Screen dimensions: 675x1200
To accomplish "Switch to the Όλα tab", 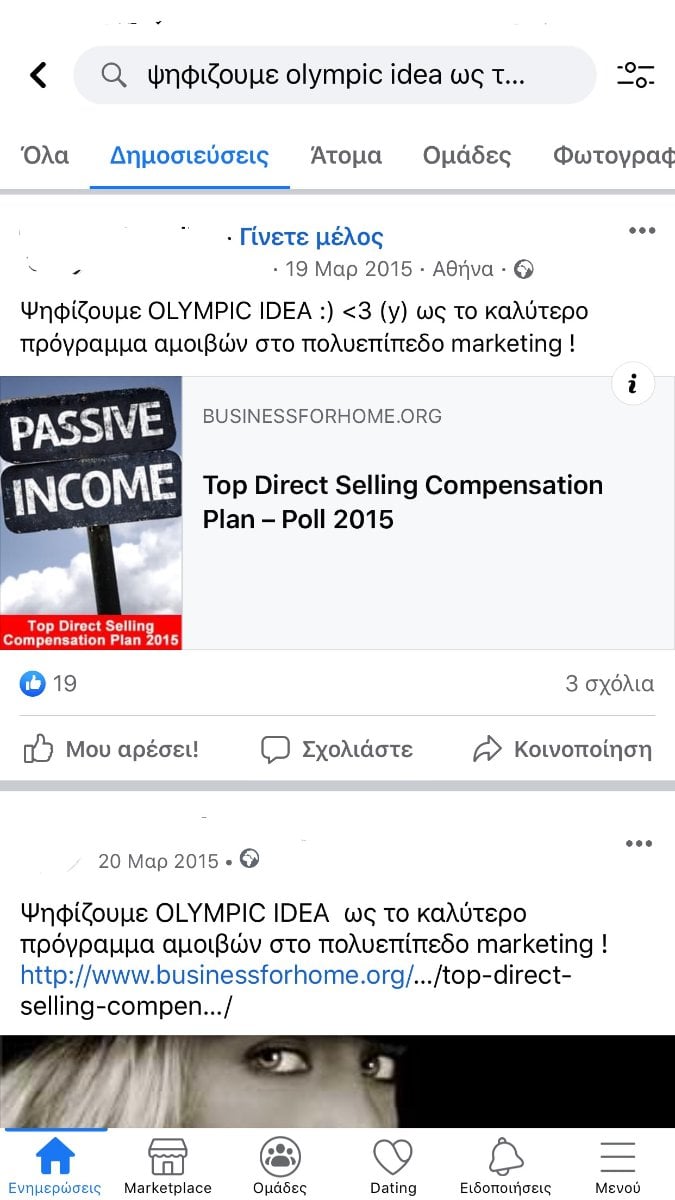I will point(45,155).
